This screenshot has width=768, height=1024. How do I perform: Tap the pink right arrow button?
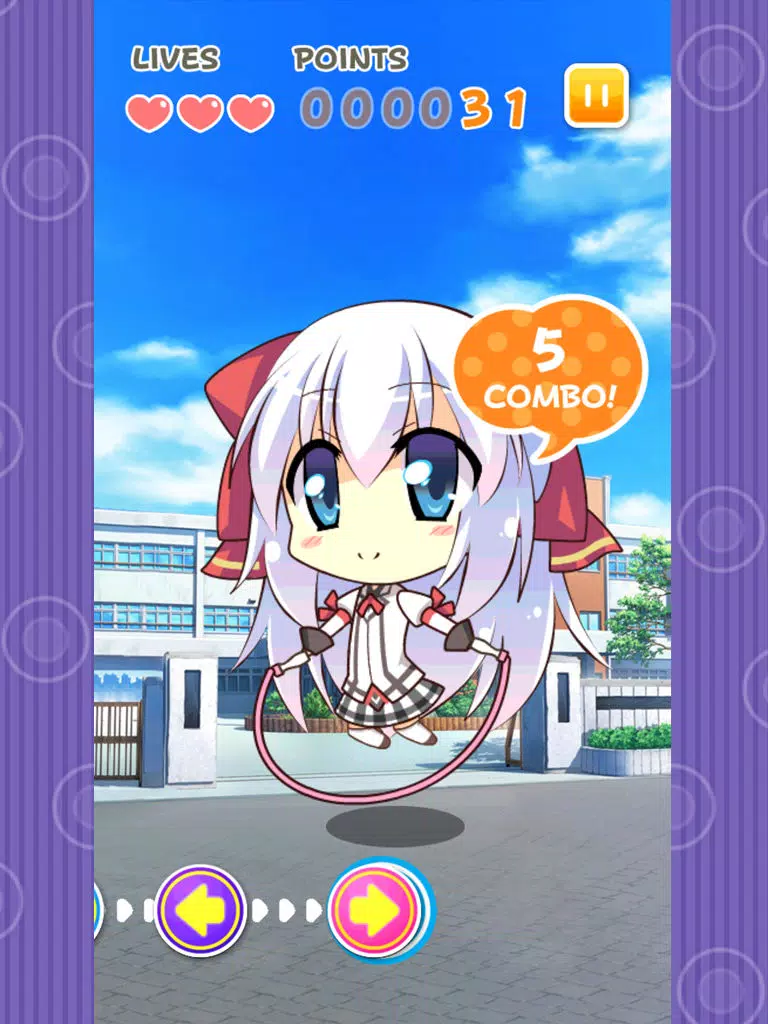[x=375, y=909]
